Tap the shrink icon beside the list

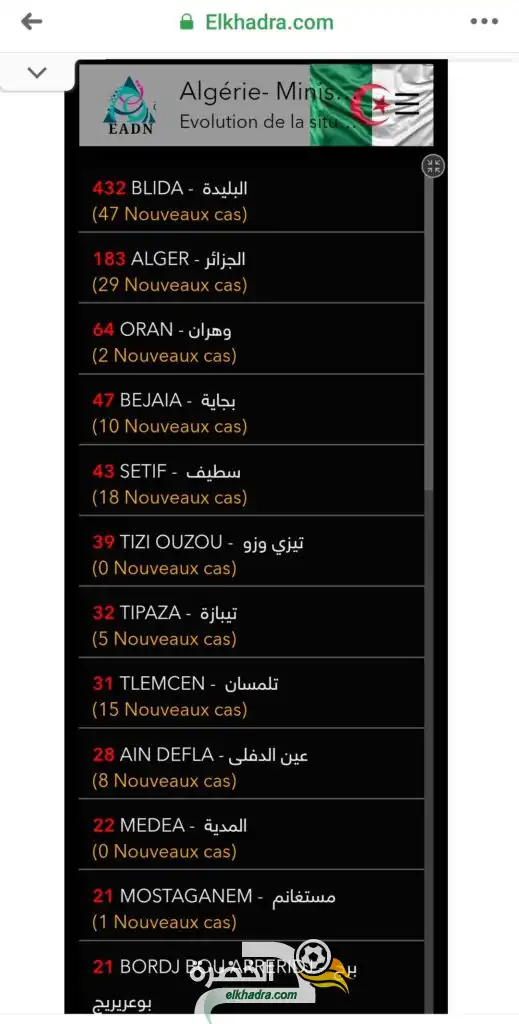click(433, 166)
